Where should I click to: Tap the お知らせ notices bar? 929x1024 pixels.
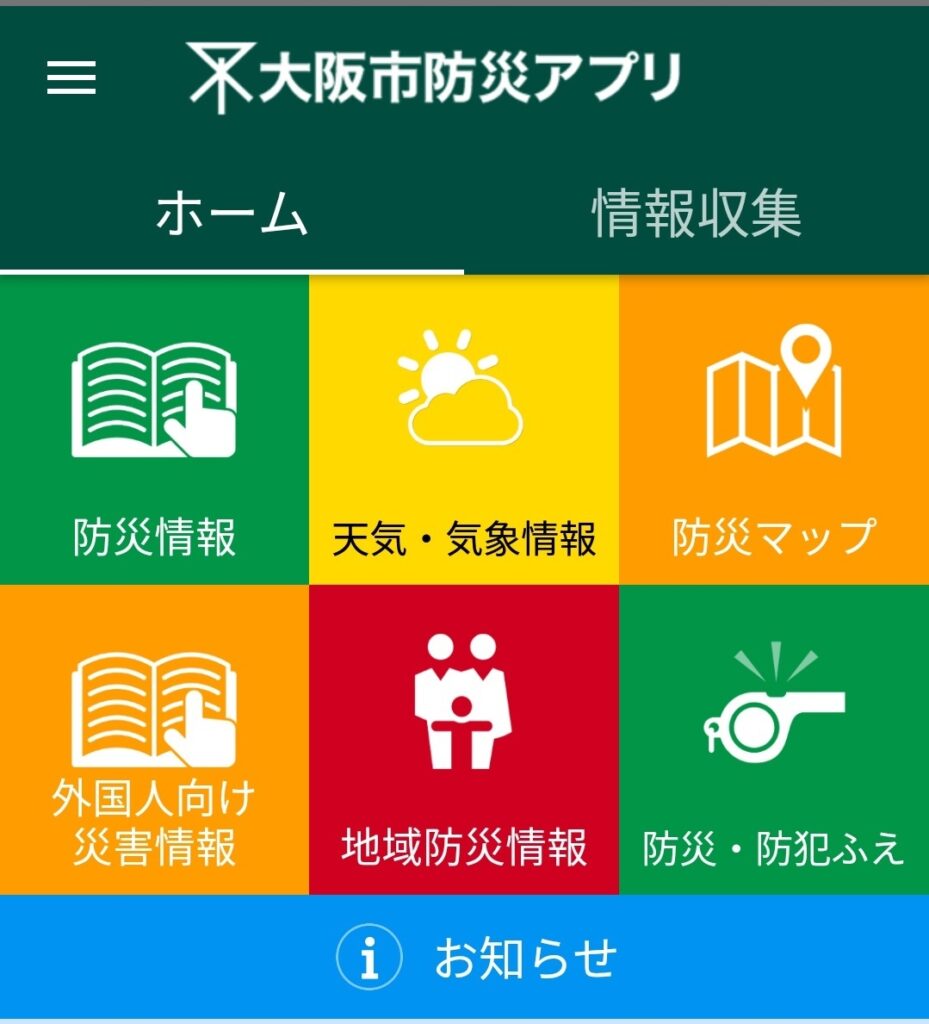(464, 958)
